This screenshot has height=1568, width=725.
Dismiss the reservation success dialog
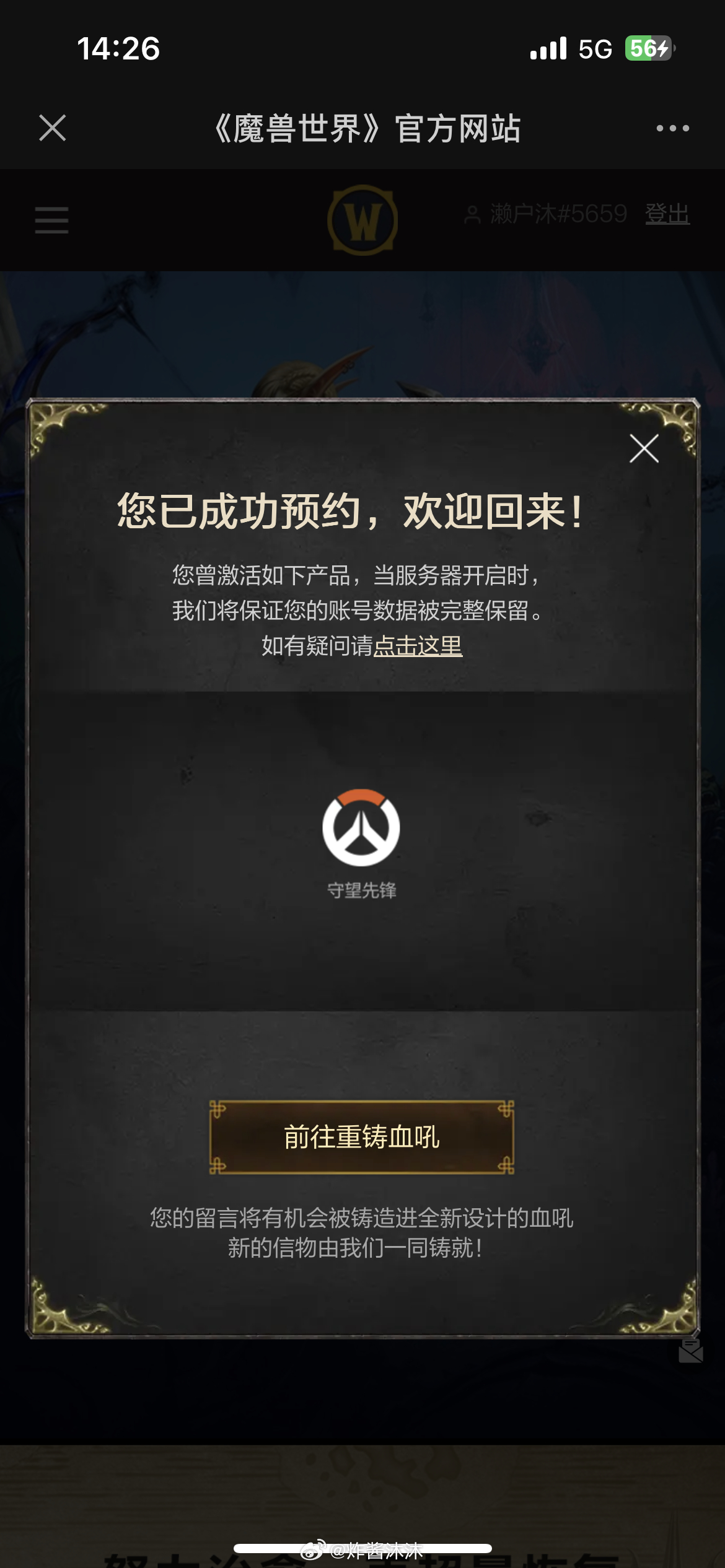[644, 448]
